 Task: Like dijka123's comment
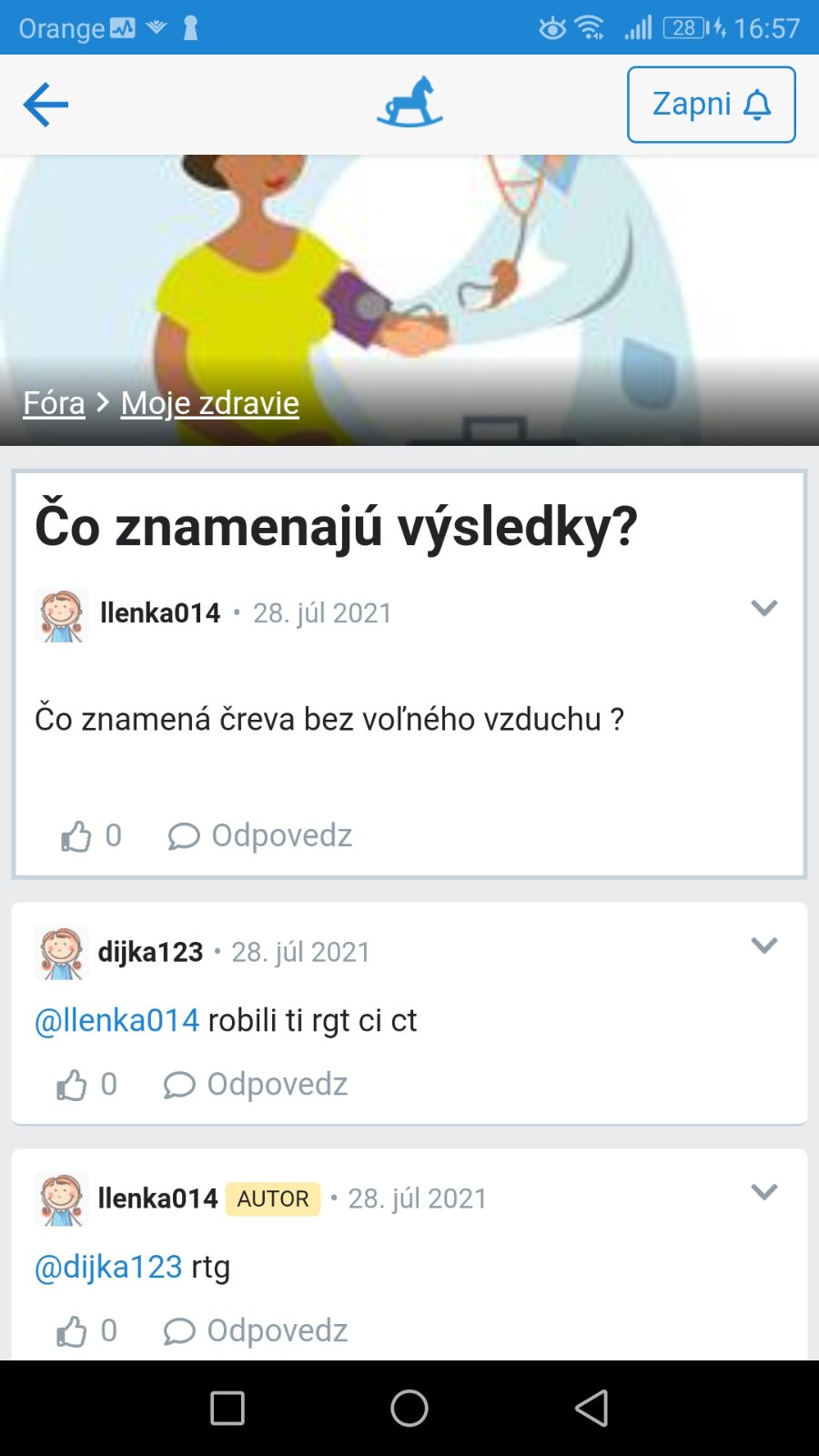click(73, 1084)
